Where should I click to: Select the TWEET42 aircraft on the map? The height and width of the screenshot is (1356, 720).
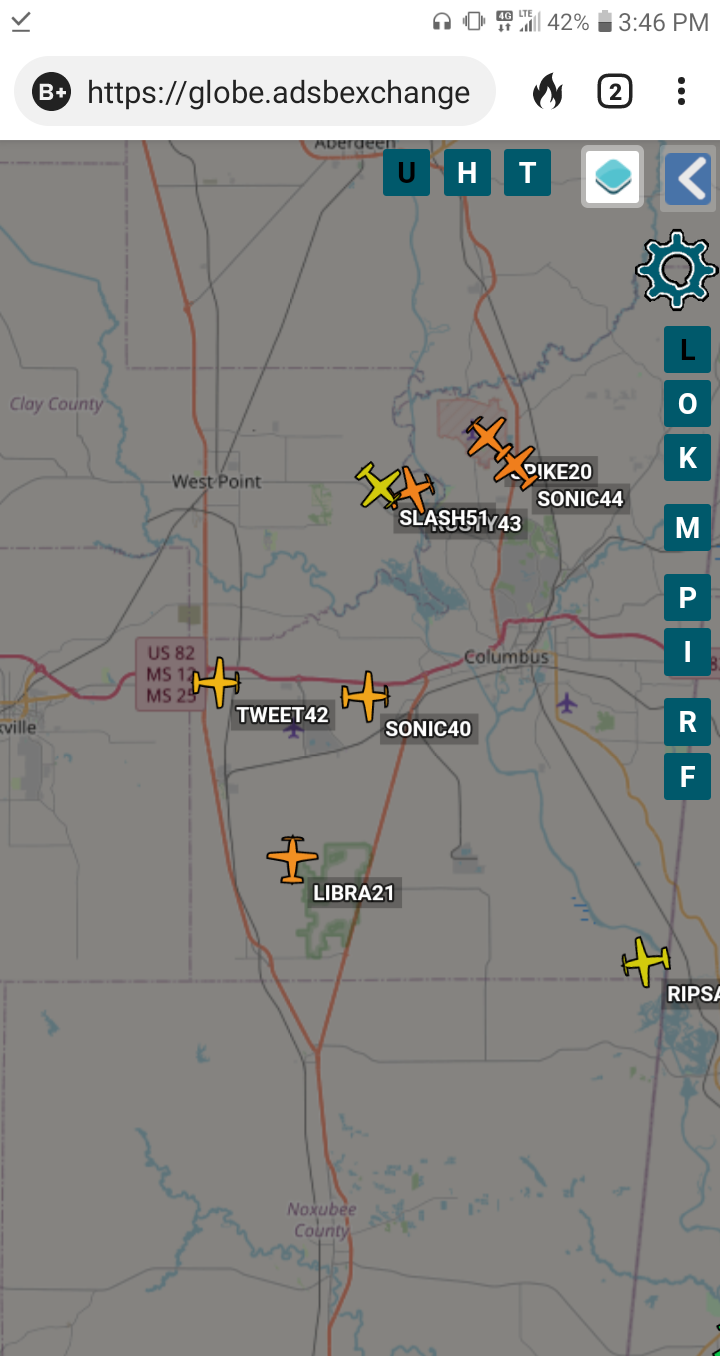click(217, 683)
